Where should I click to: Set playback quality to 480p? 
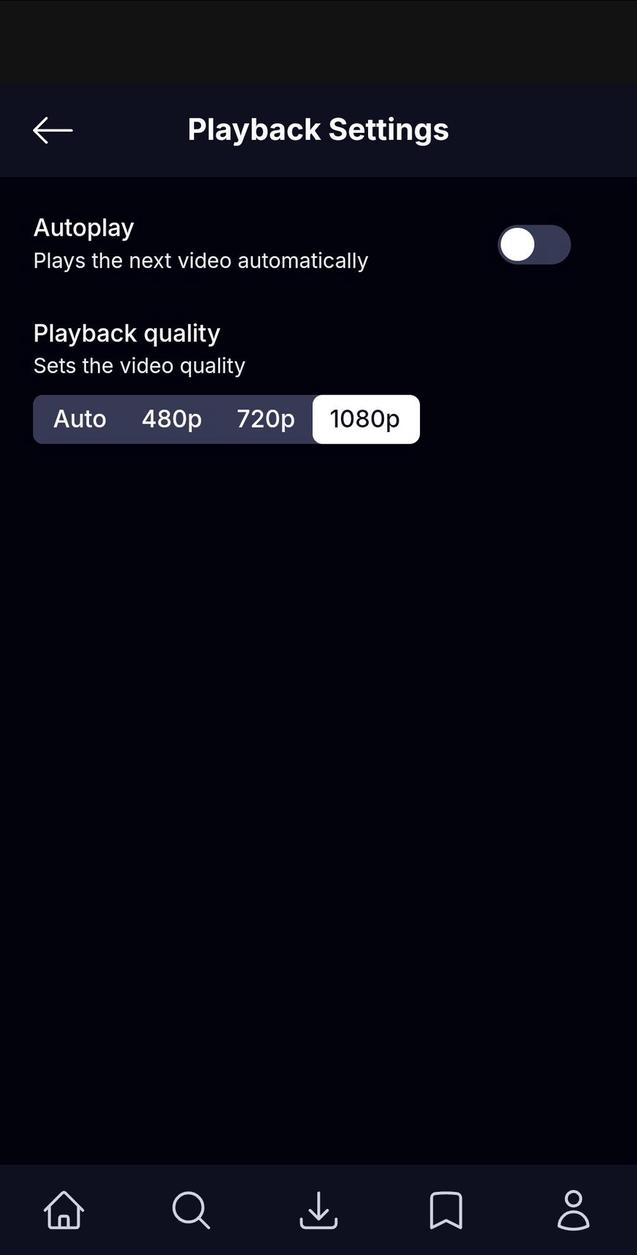point(171,419)
